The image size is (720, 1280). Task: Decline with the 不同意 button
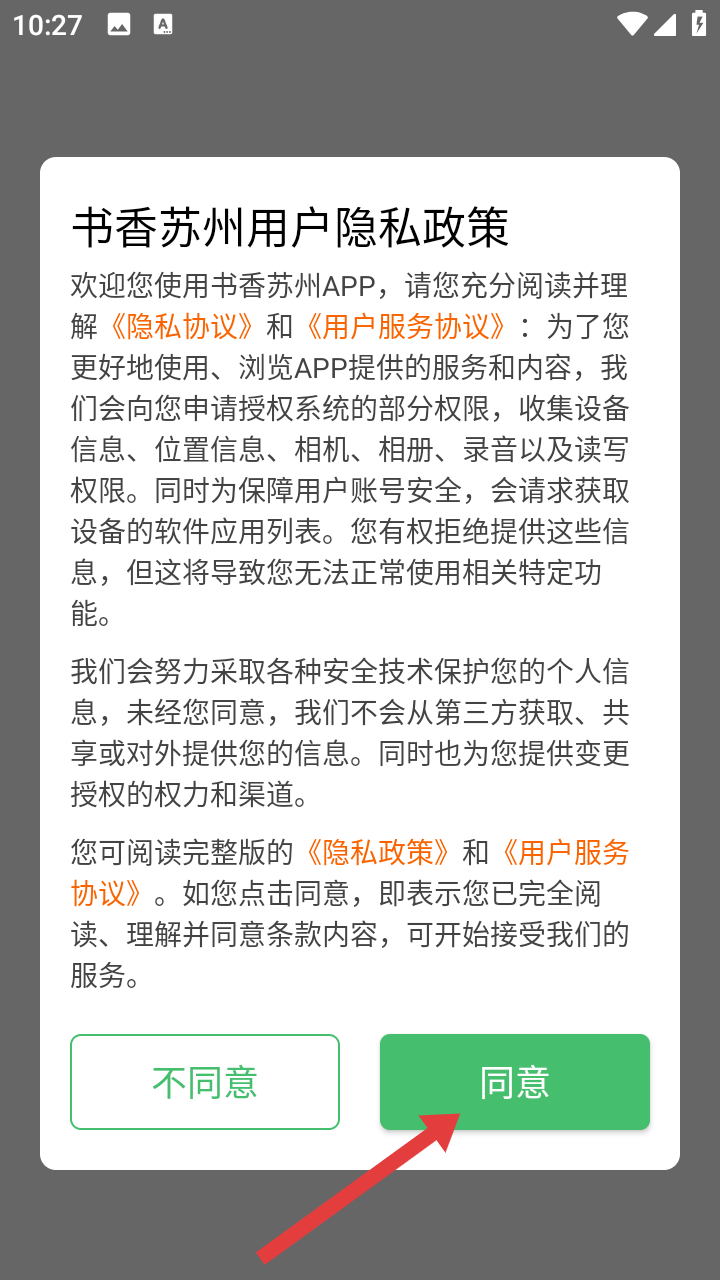pos(205,1082)
